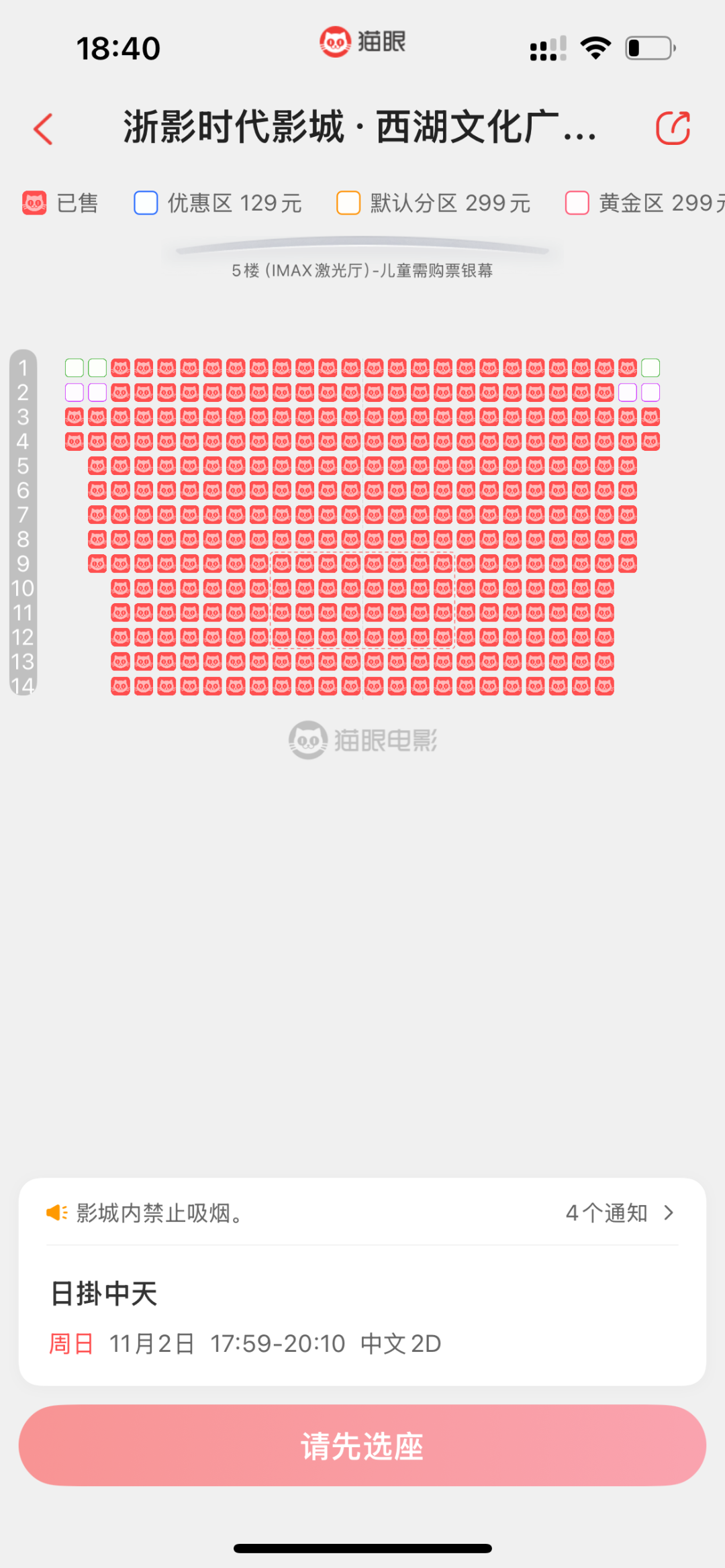Select the green seat at right end of row 1

(650, 368)
